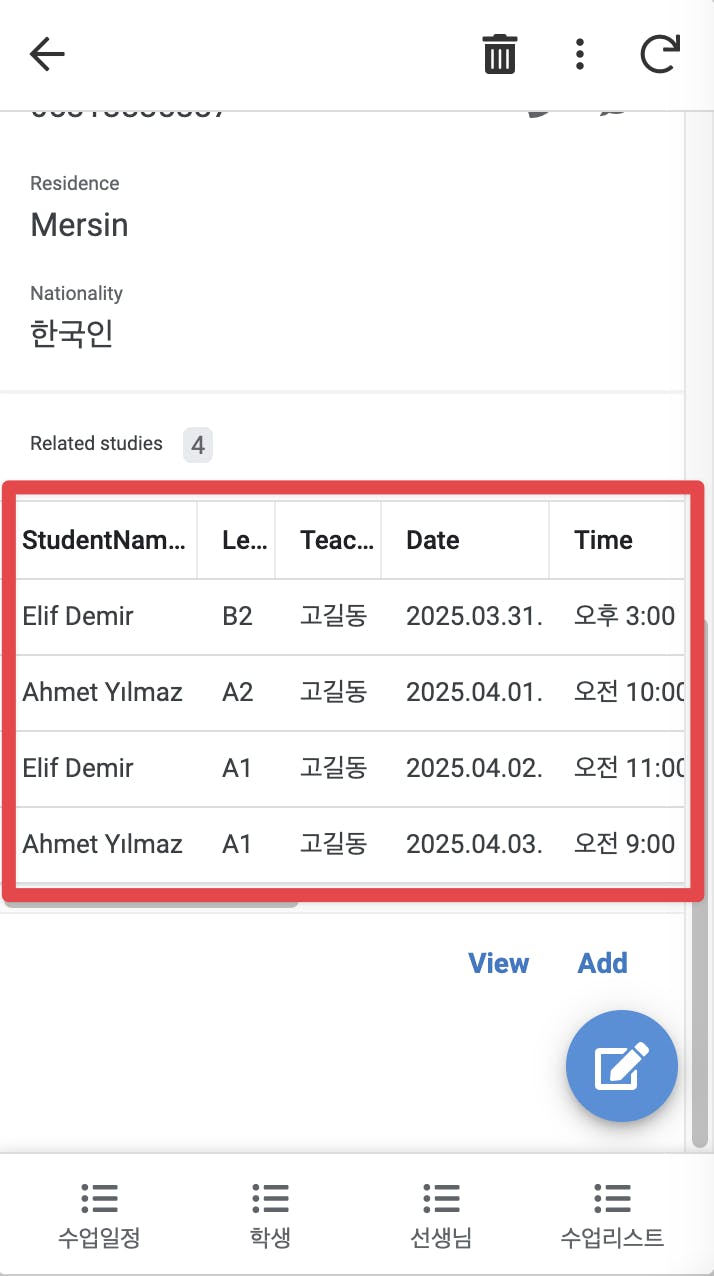
Task: Edit this record with the floating button
Action: pyautogui.click(x=621, y=1067)
